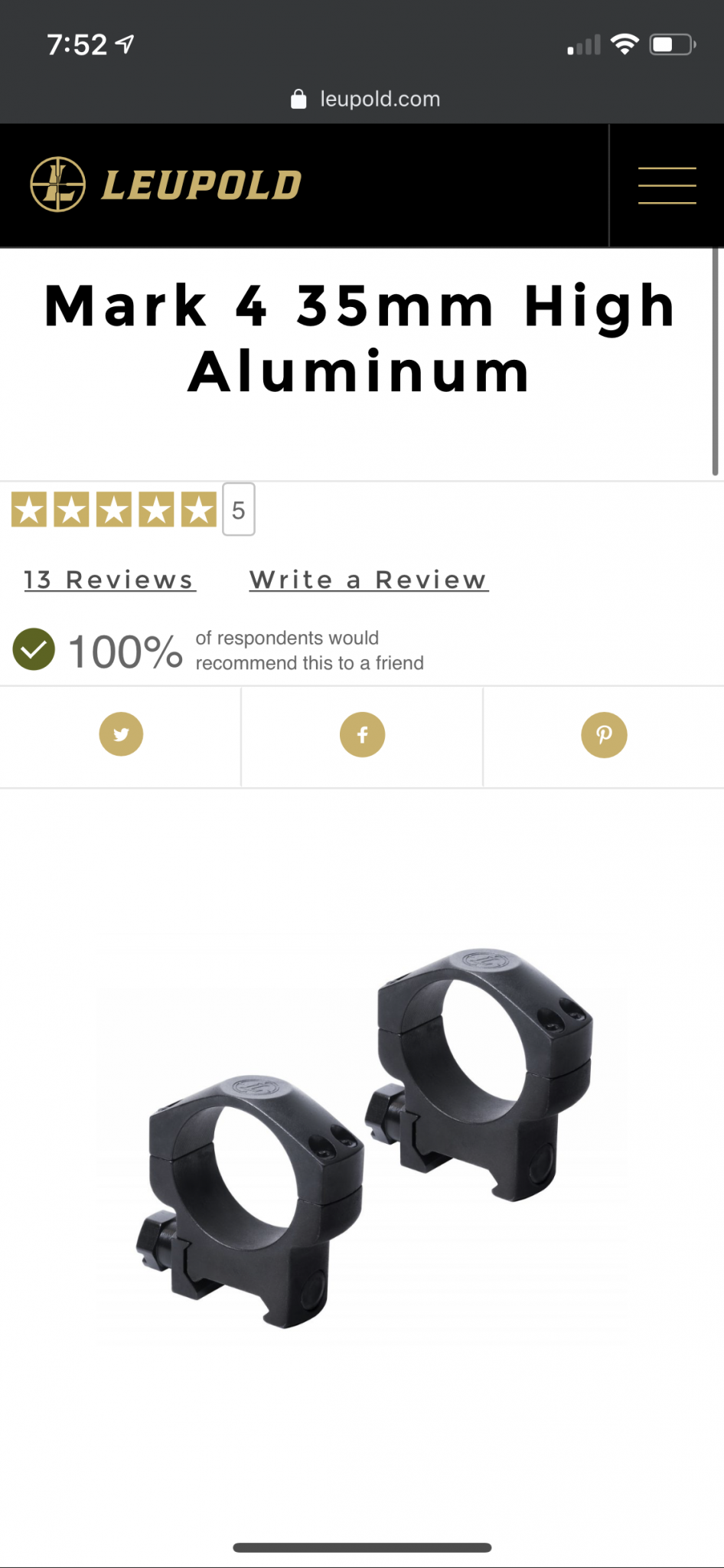724x1568 pixels.
Task: Share product on Facebook
Action: [362, 735]
